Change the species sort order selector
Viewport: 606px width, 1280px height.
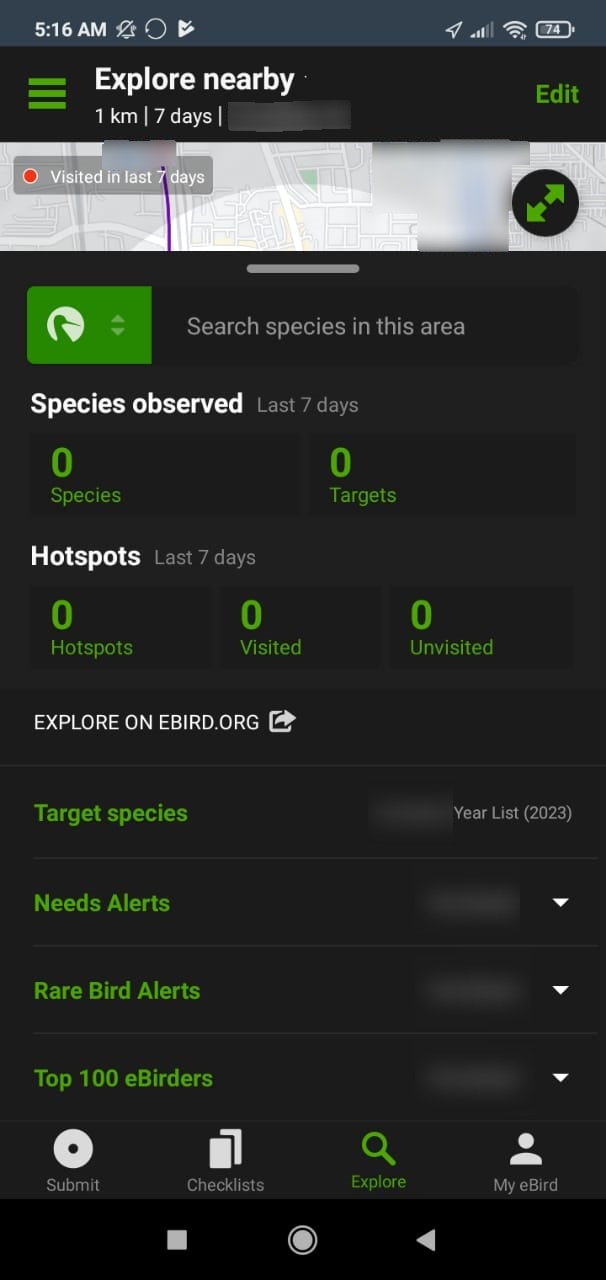pyautogui.click(x=89, y=325)
